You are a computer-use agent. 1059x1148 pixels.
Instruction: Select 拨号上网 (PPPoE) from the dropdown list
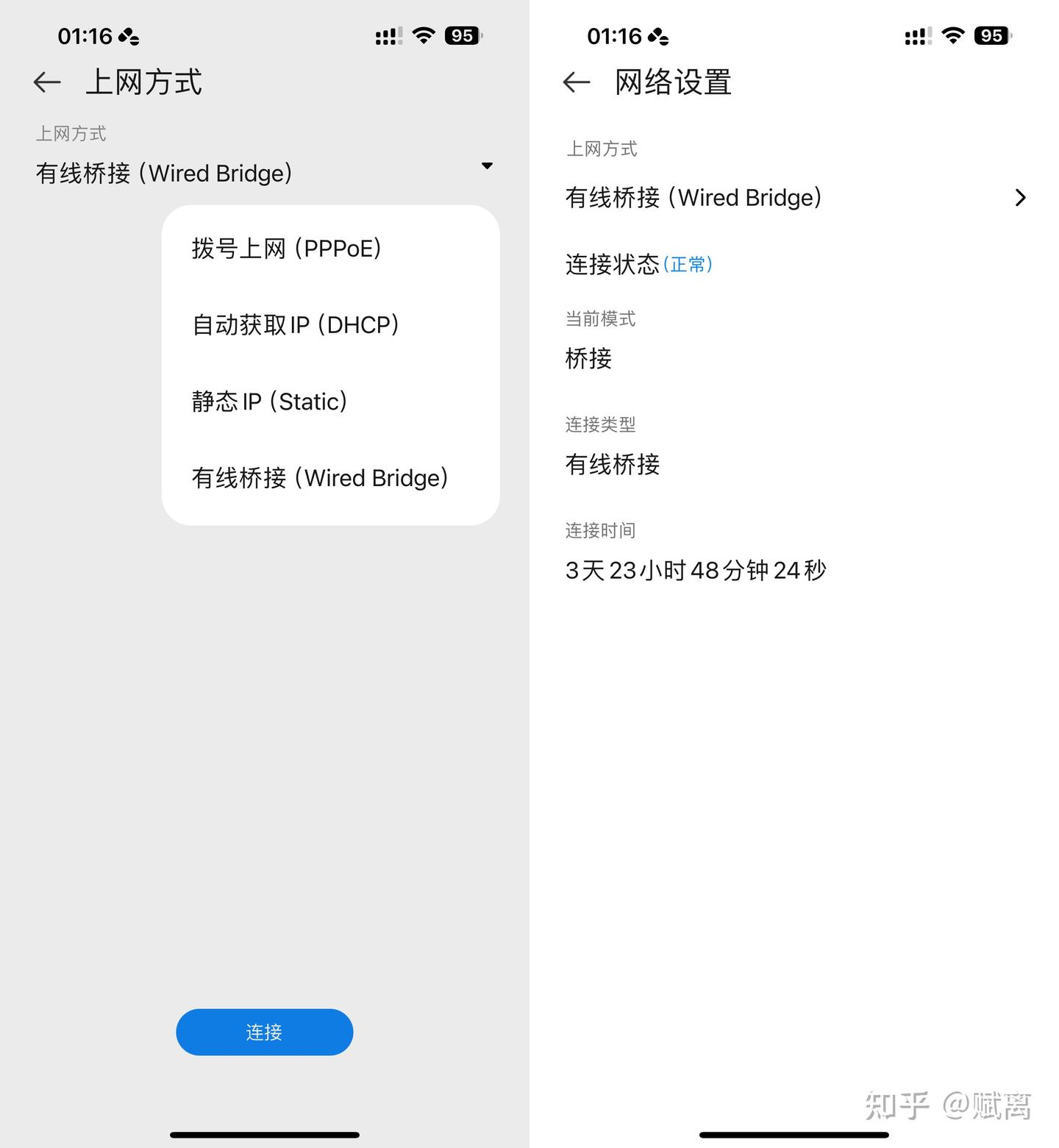click(286, 249)
